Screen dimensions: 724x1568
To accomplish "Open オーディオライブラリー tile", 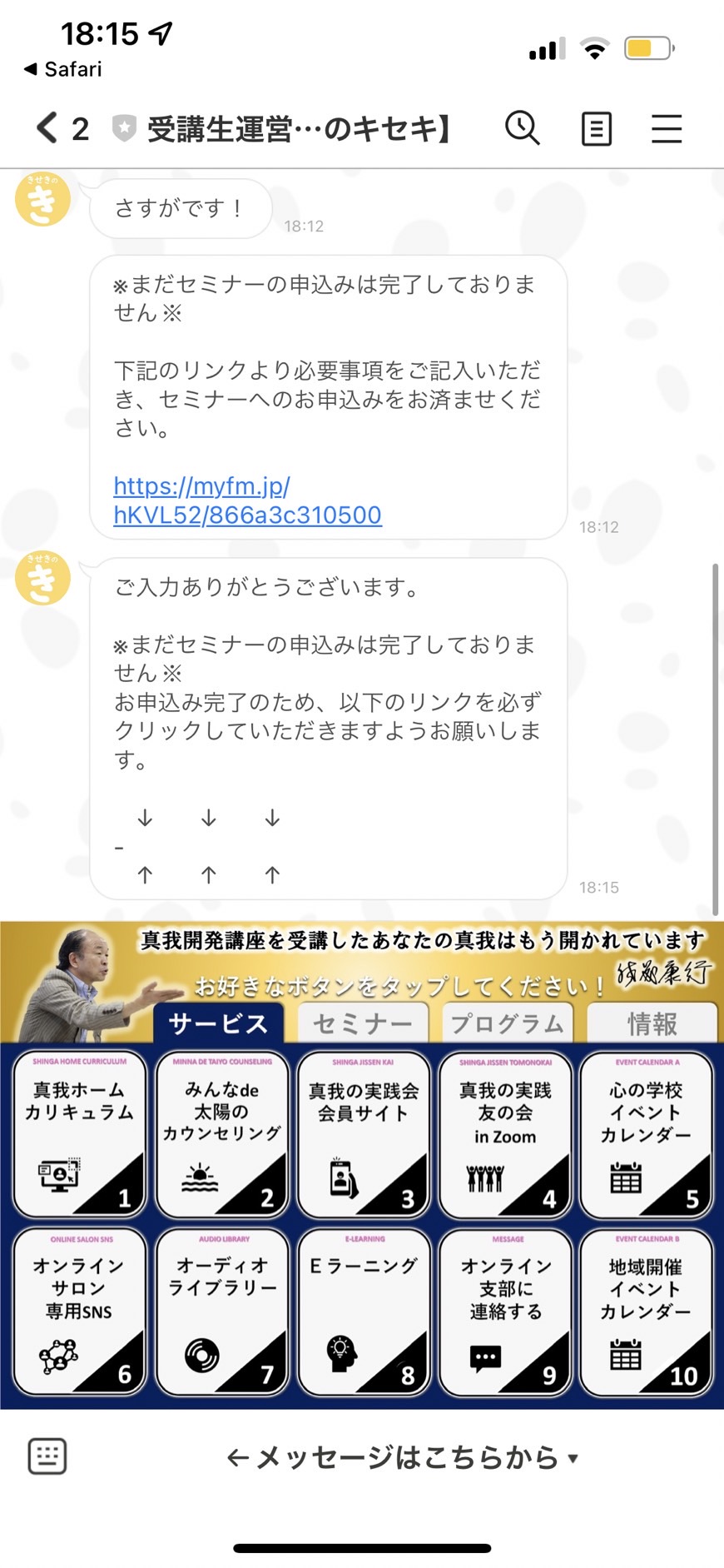I will 221,1312.
